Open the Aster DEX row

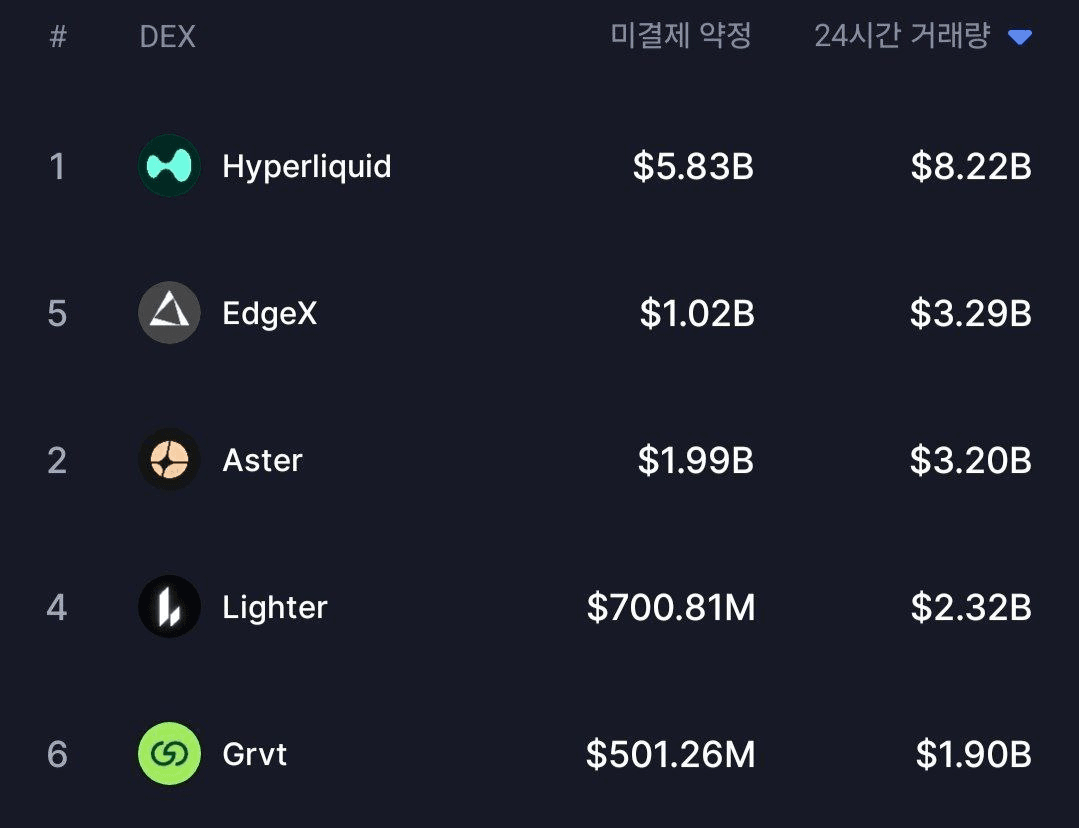tap(262, 461)
